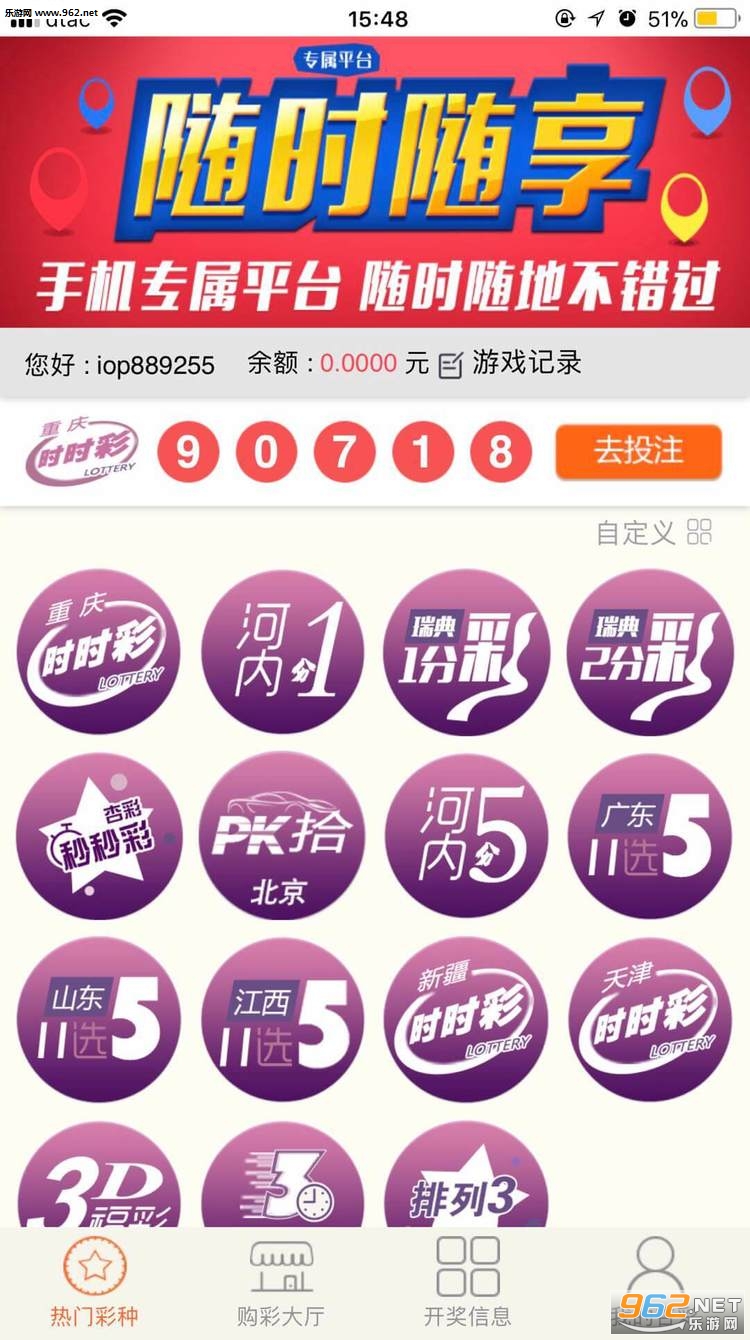Open 广东11选5 lottery
This screenshot has height=1340, width=750.
[x=650, y=836]
